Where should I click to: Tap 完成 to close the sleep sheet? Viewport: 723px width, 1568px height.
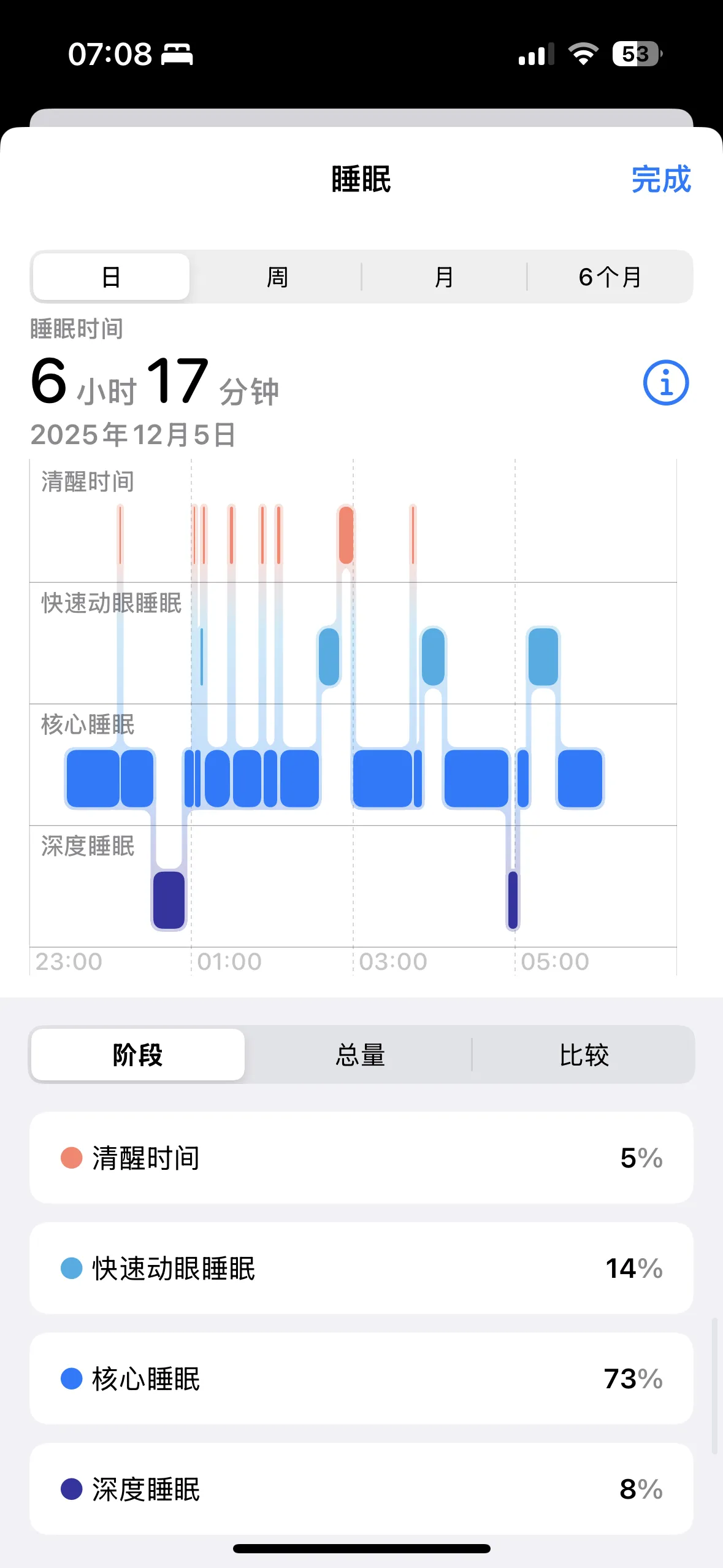[660, 180]
